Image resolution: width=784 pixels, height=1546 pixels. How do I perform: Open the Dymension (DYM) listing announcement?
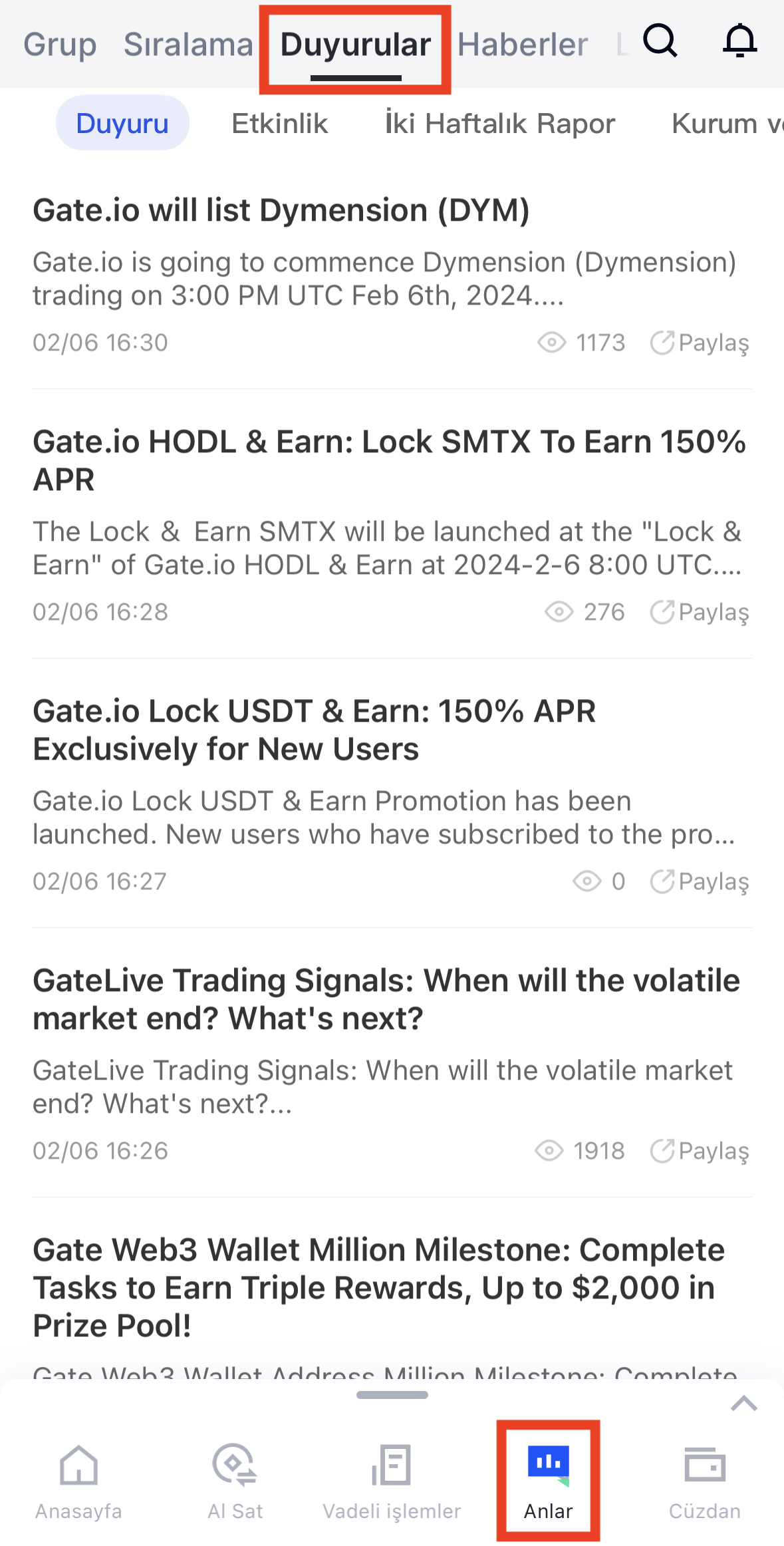click(x=281, y=211)
